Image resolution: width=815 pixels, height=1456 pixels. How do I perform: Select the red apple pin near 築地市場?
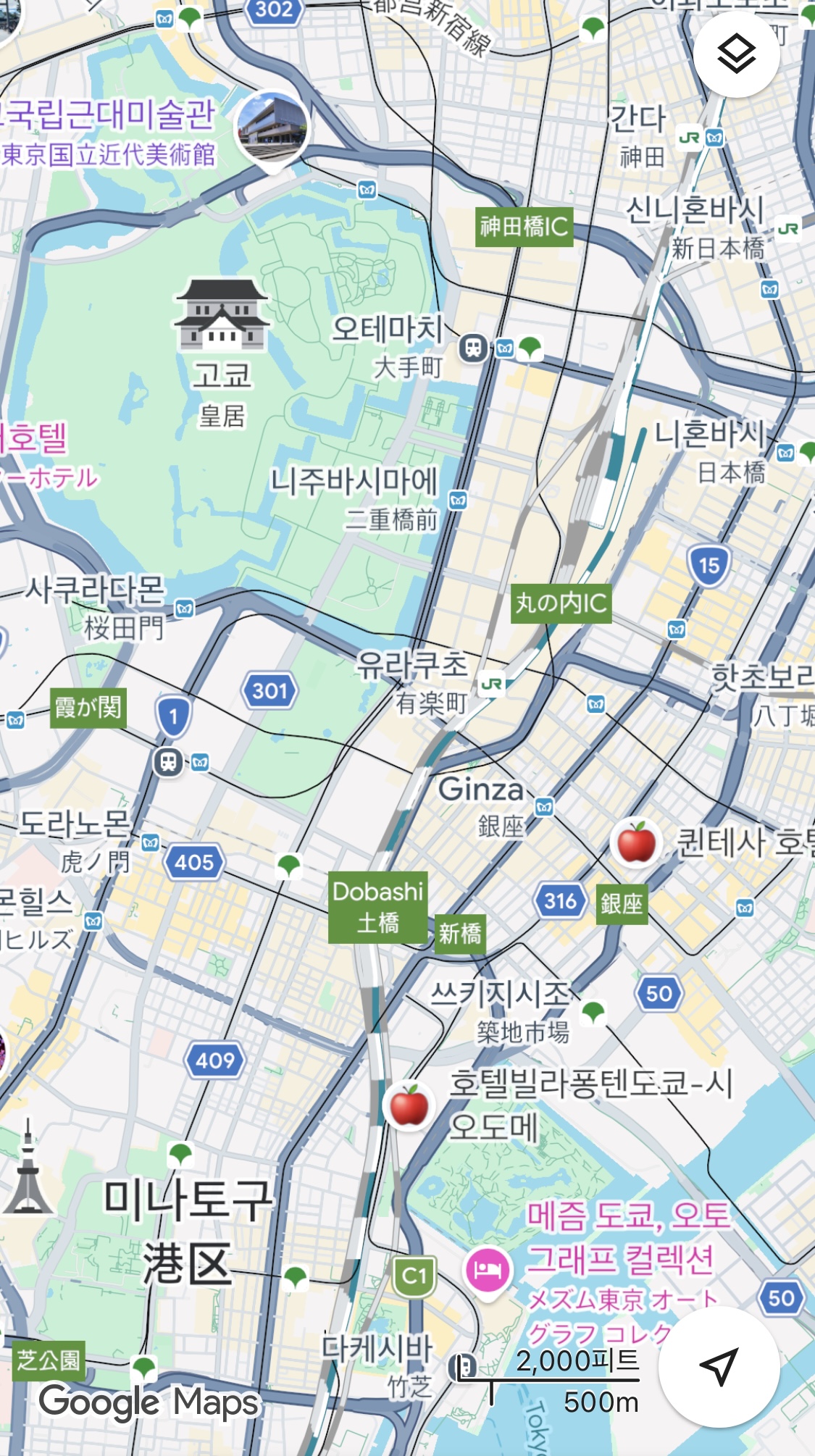409,1106
